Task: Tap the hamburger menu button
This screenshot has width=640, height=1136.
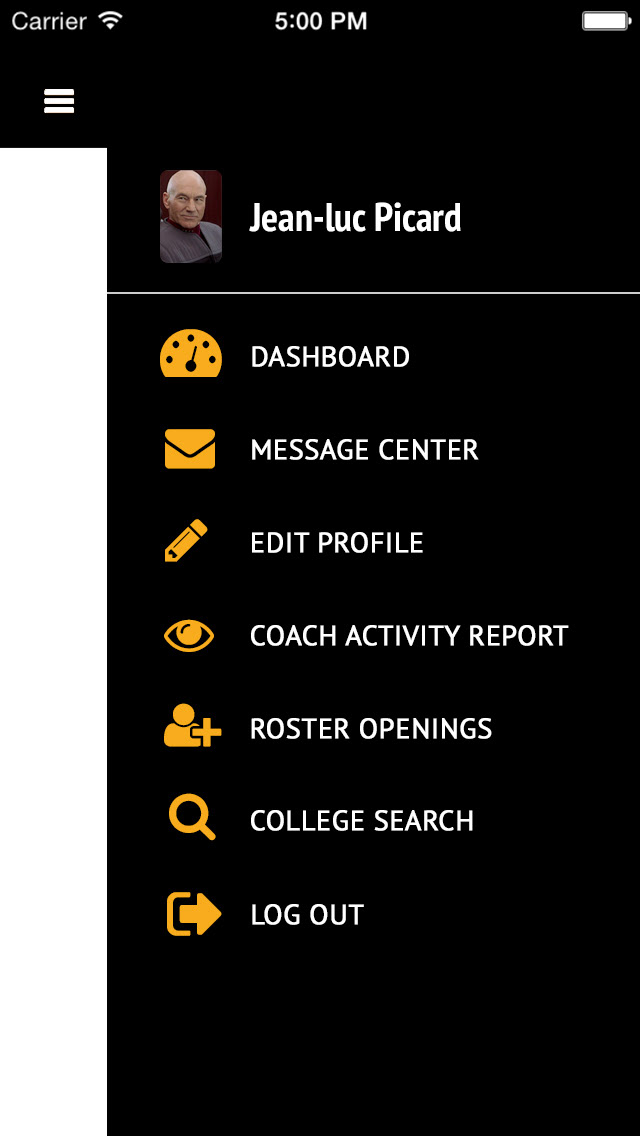Action: click(x=59, y=101)
